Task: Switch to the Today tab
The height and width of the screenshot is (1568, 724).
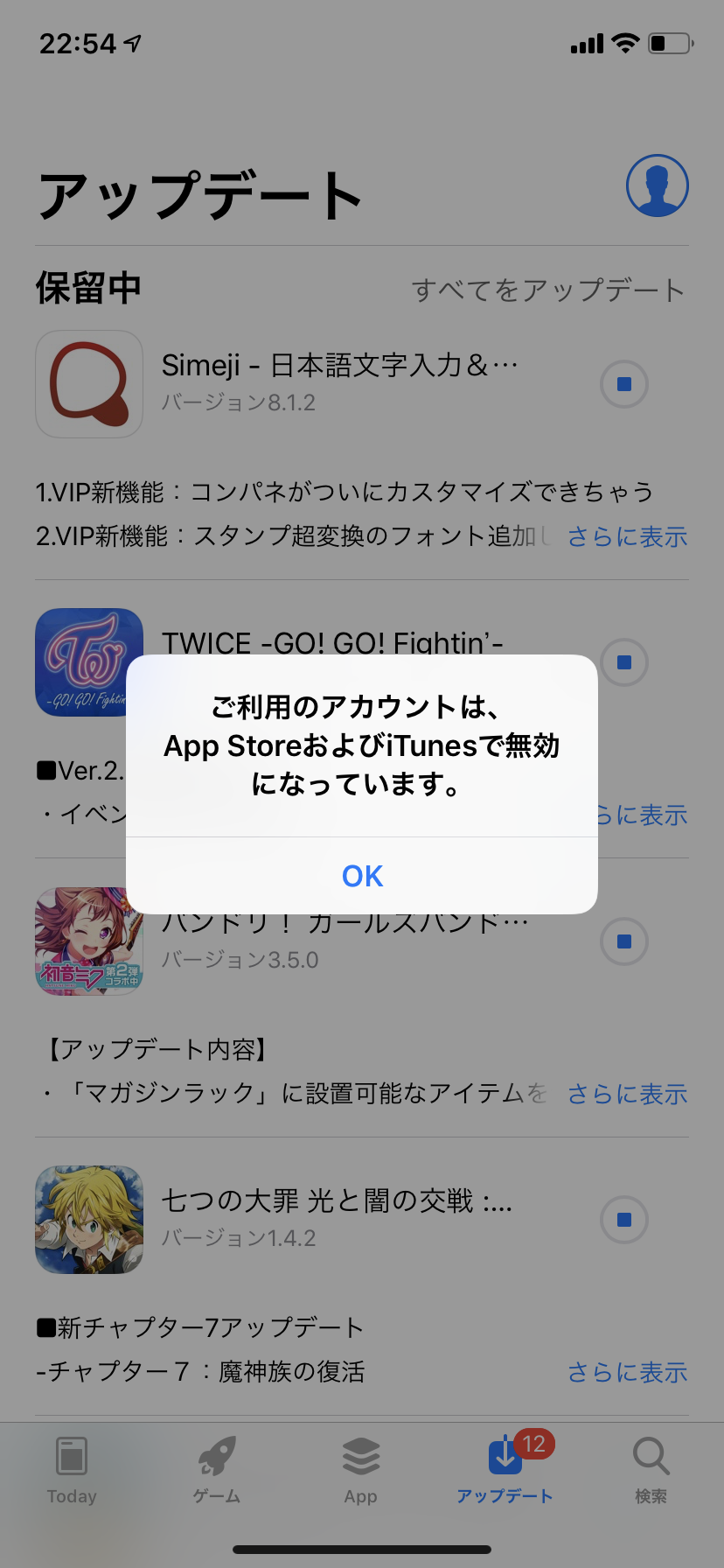Action: 72,1470
